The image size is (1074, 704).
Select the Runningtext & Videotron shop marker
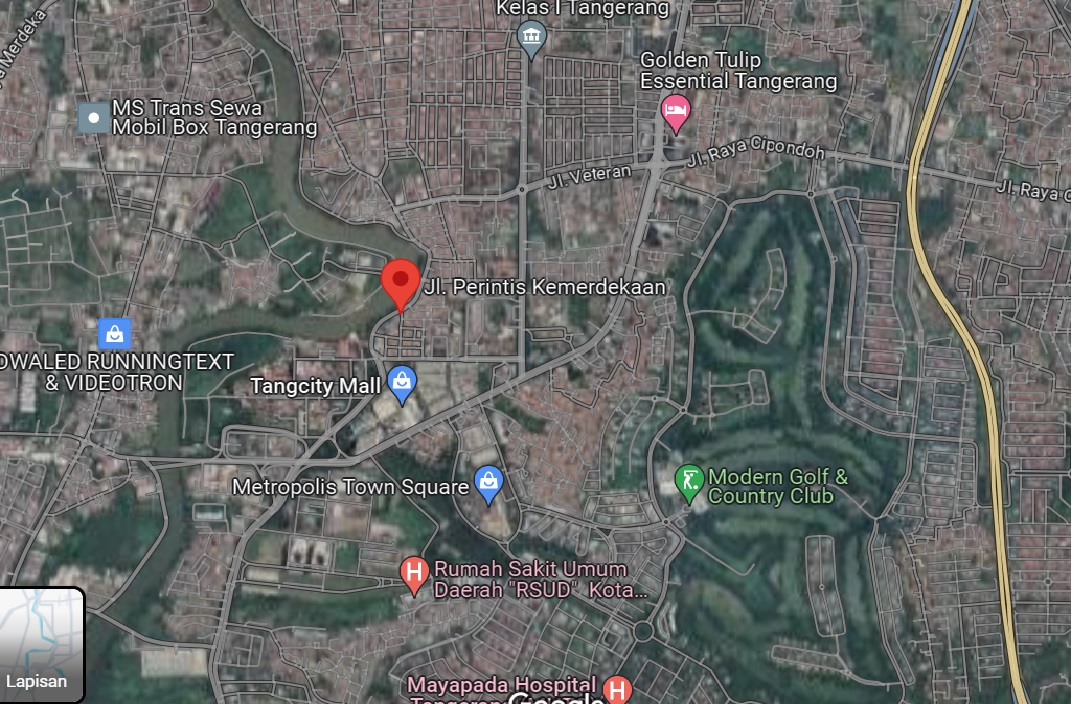point(114,333)
